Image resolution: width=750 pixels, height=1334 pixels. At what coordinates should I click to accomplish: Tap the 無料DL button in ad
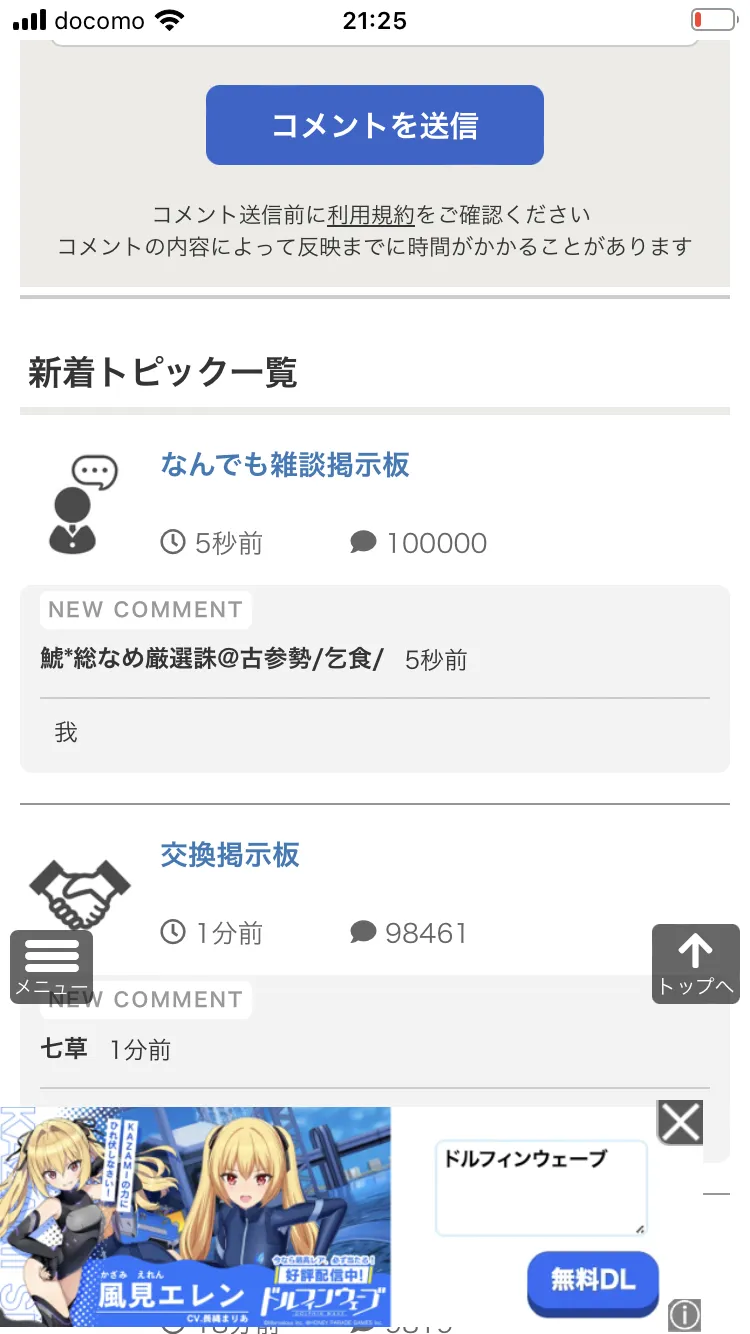(593, 1281)
